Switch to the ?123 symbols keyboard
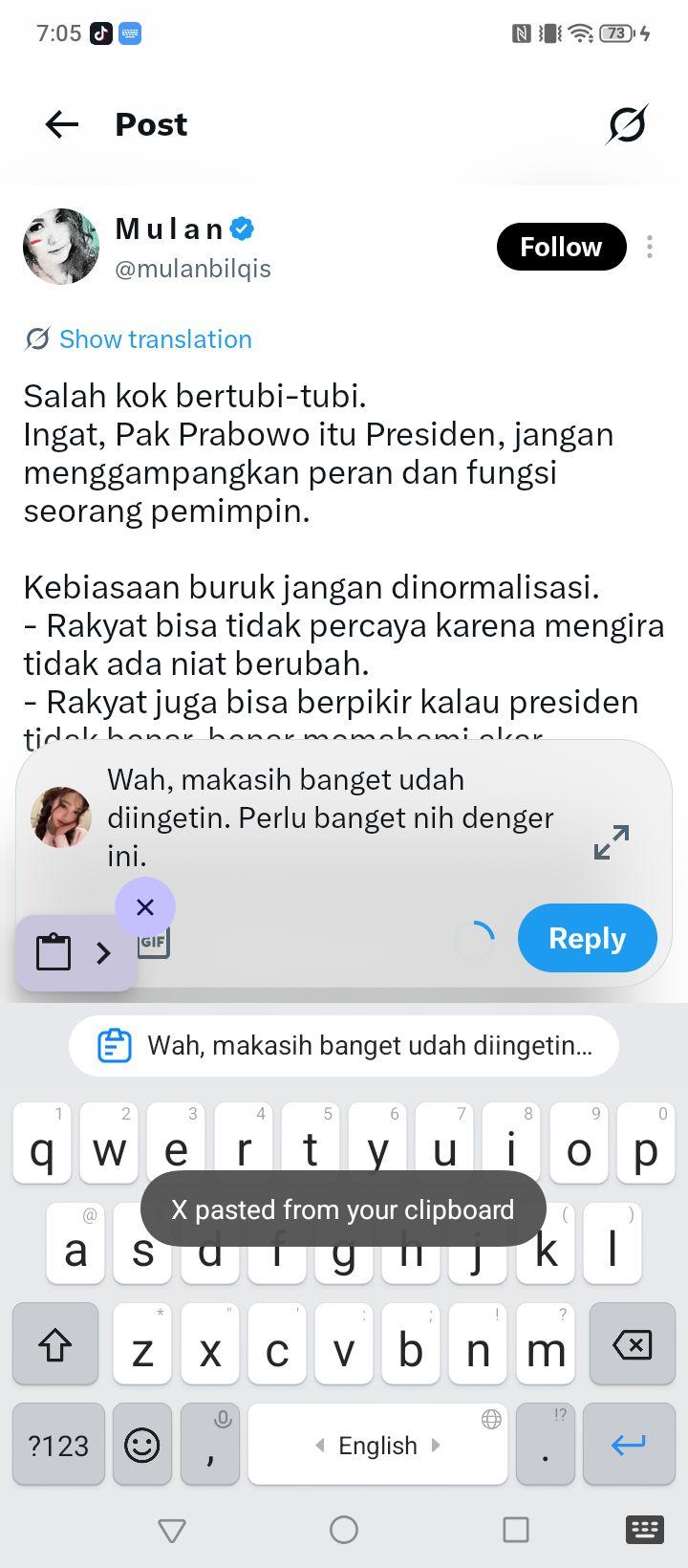 58,1445
